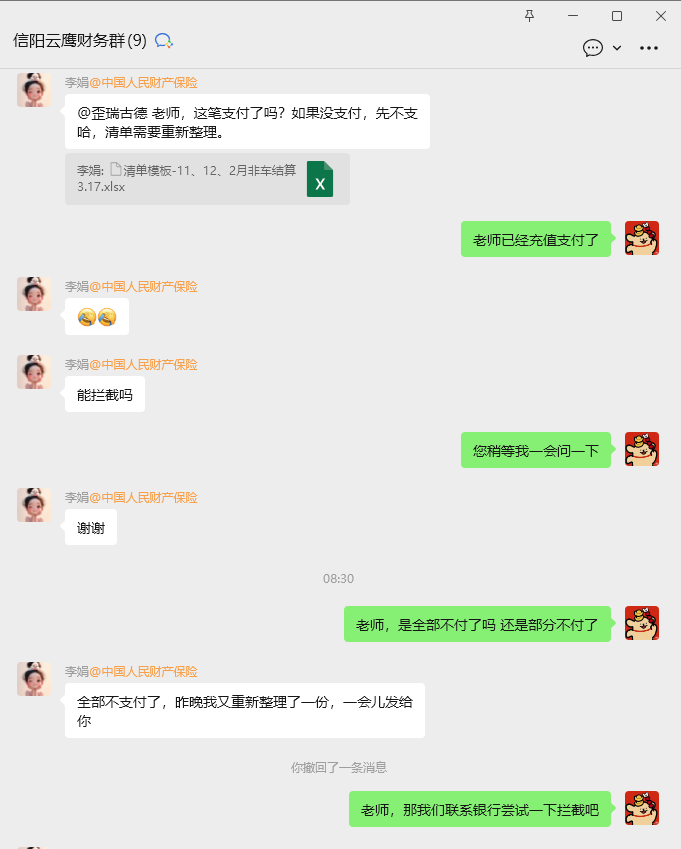Tap the icon next to group name

click(x=163, y=41)
